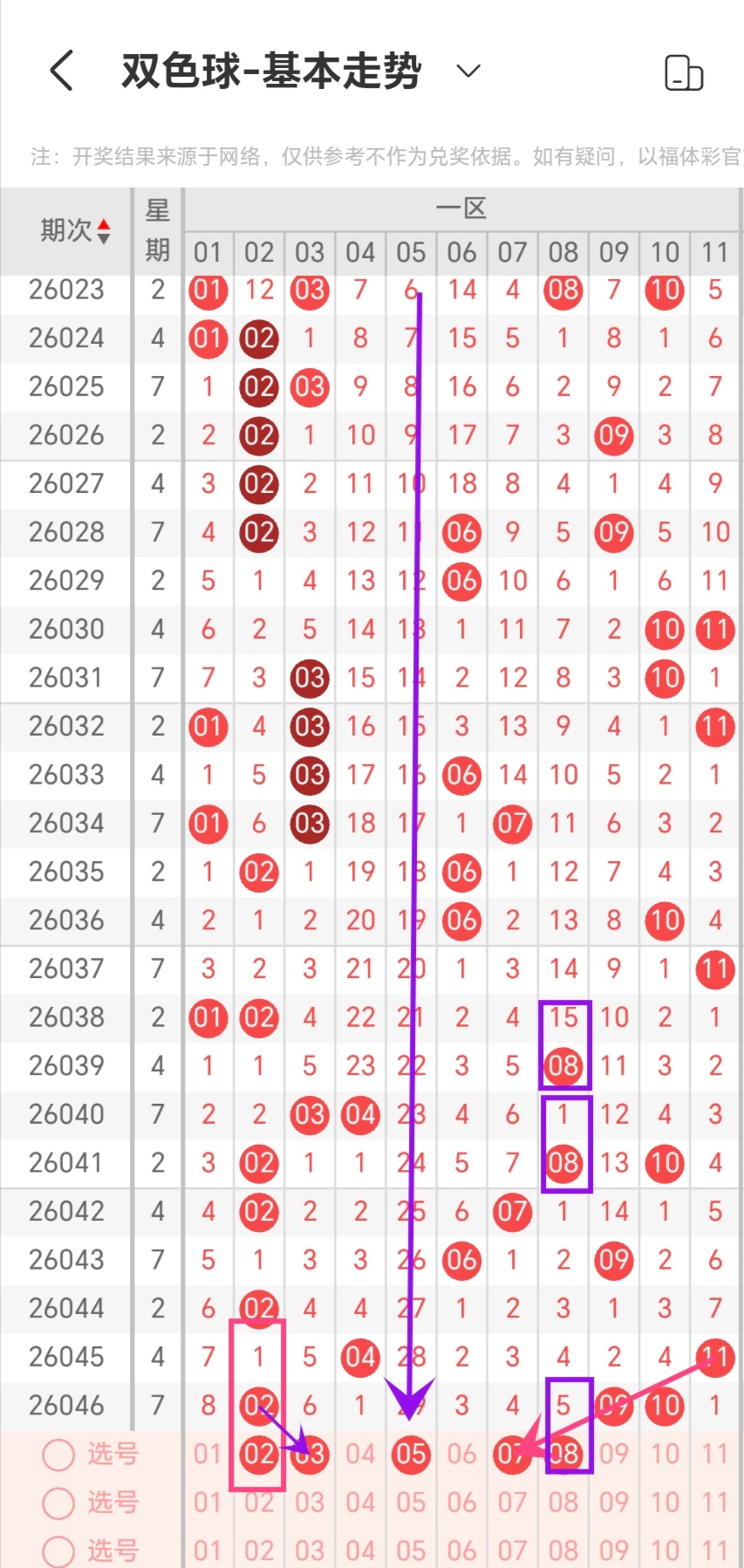This screenshot has height=1568, width=744.
Task: Deselect highlighted ball 07 in the 选号 row
Action: pos(512,1454)
